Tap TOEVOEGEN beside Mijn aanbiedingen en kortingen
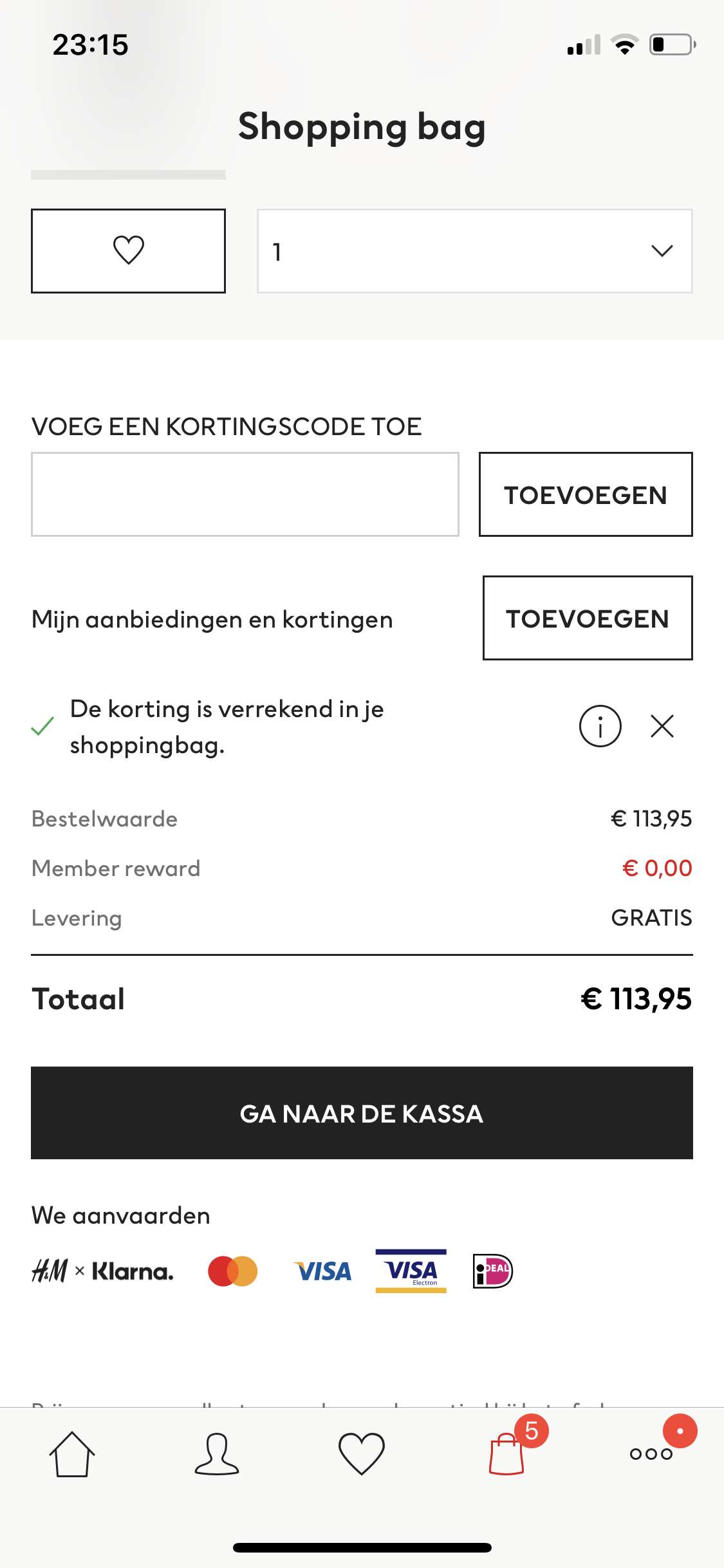 (588, 618)
